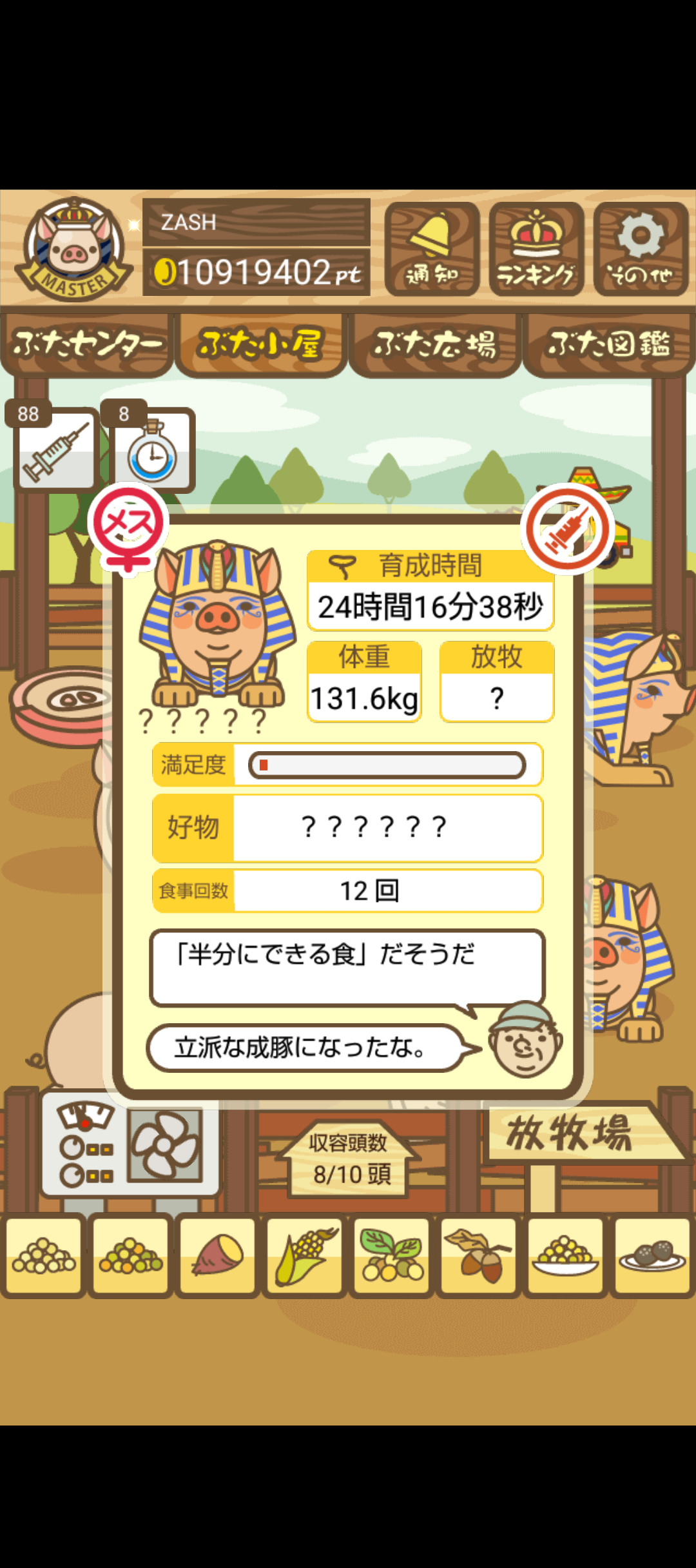This screenshot has height=1568, width=696.
Task: Switch to the ぶた広場 tab
Action: click(435, 344)
